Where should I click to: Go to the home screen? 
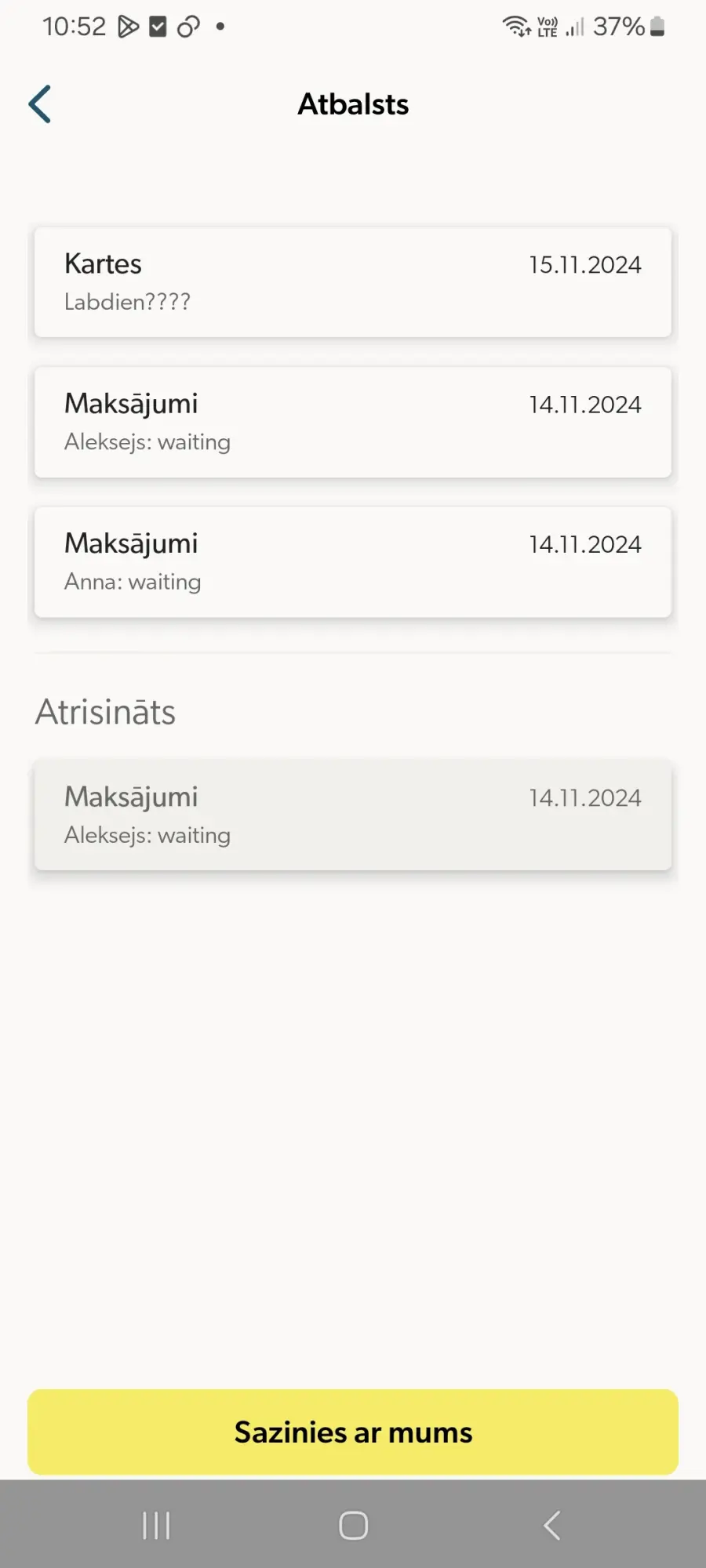pyautogui.click(x=353, y=1526)
